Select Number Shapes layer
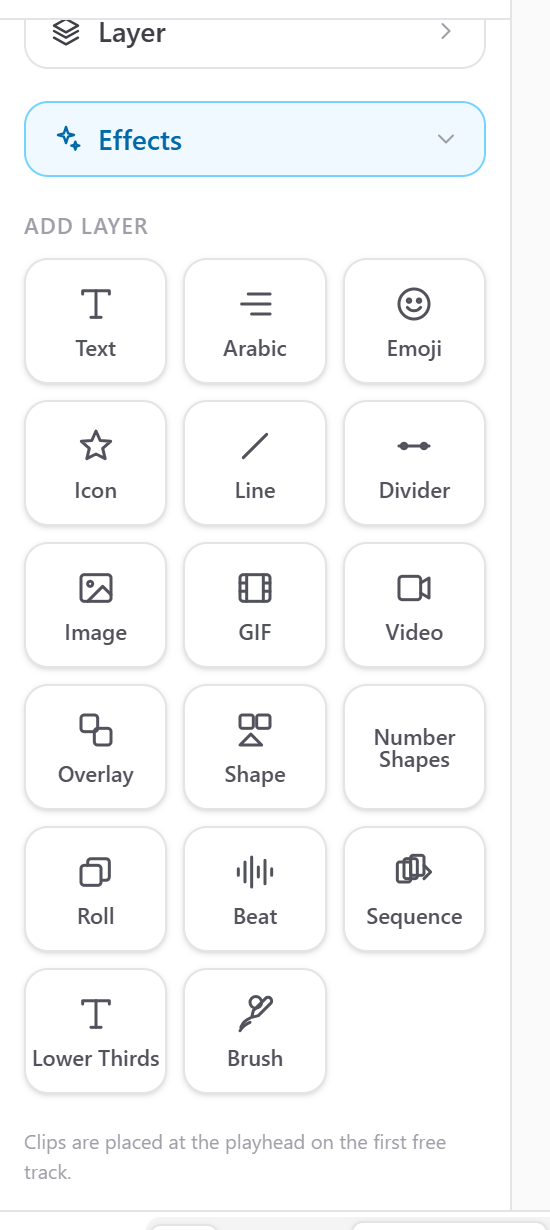 tap(414, 747)
